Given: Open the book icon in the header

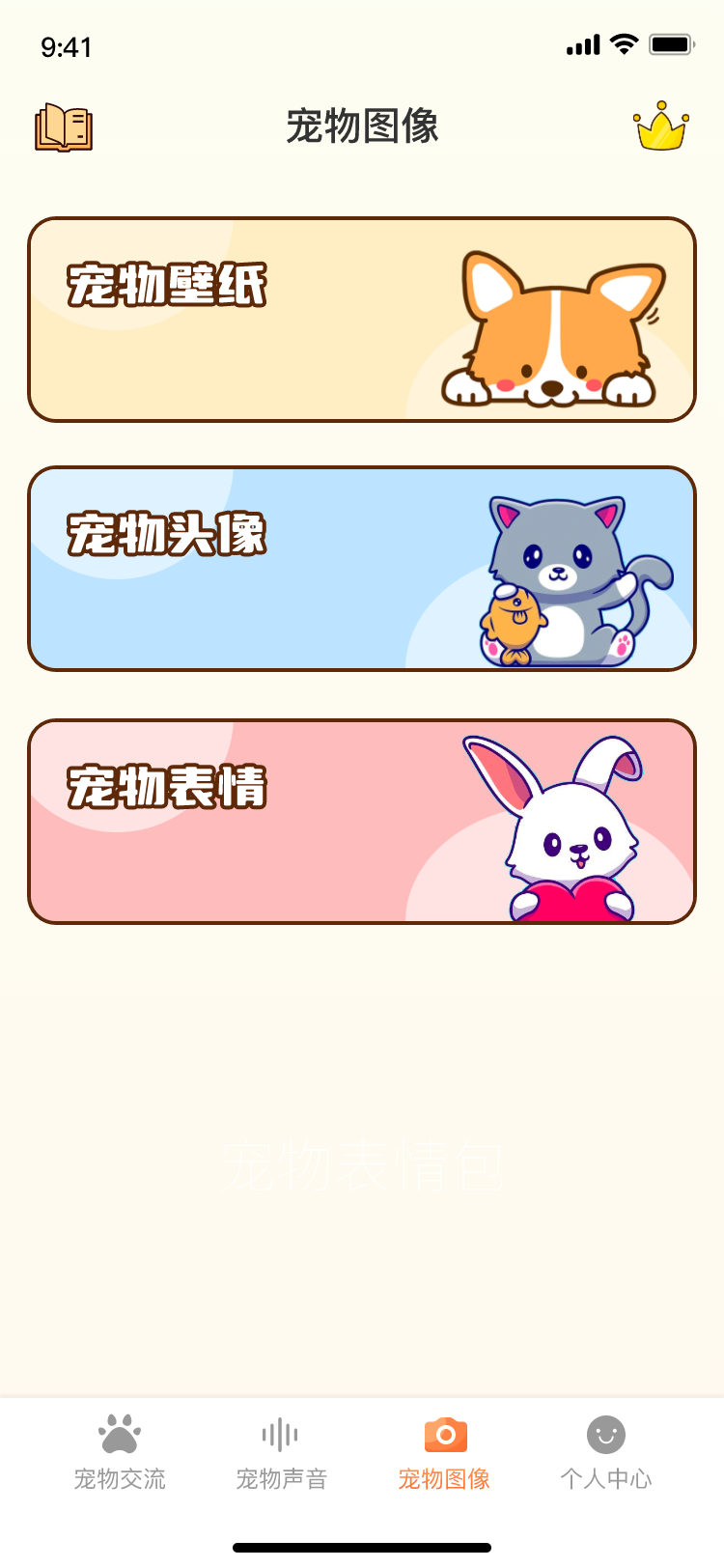Looking at the screenshot, I should click(64, 127).
